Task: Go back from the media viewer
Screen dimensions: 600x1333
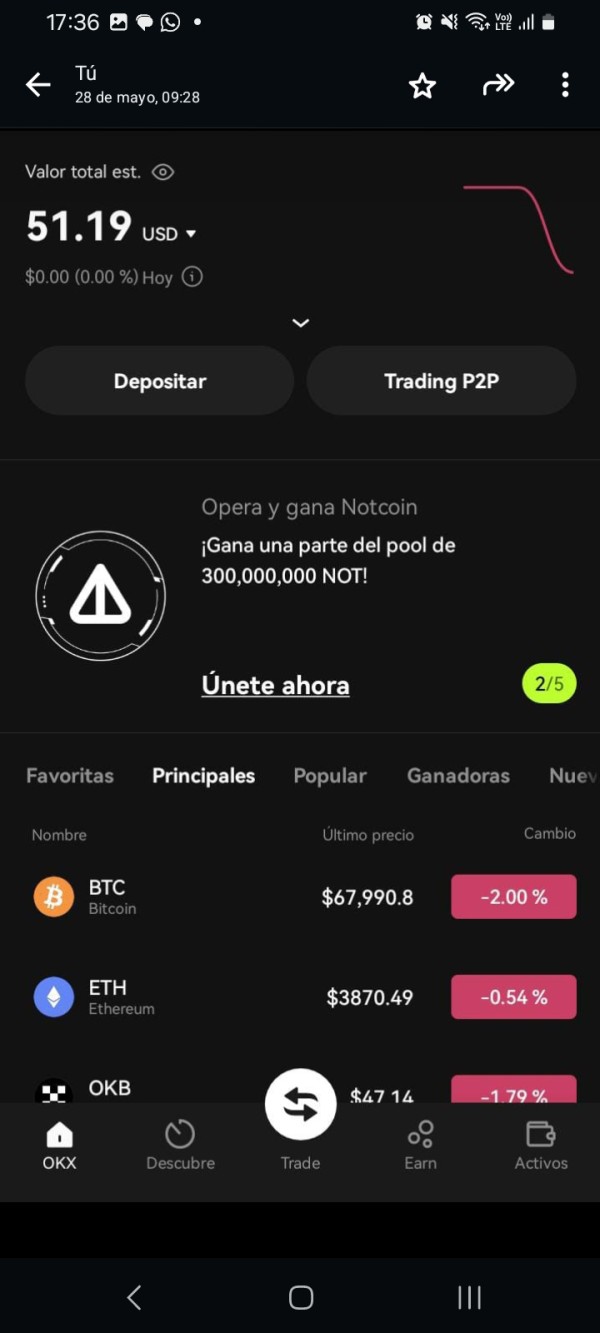Action: [x=38, y=85]
